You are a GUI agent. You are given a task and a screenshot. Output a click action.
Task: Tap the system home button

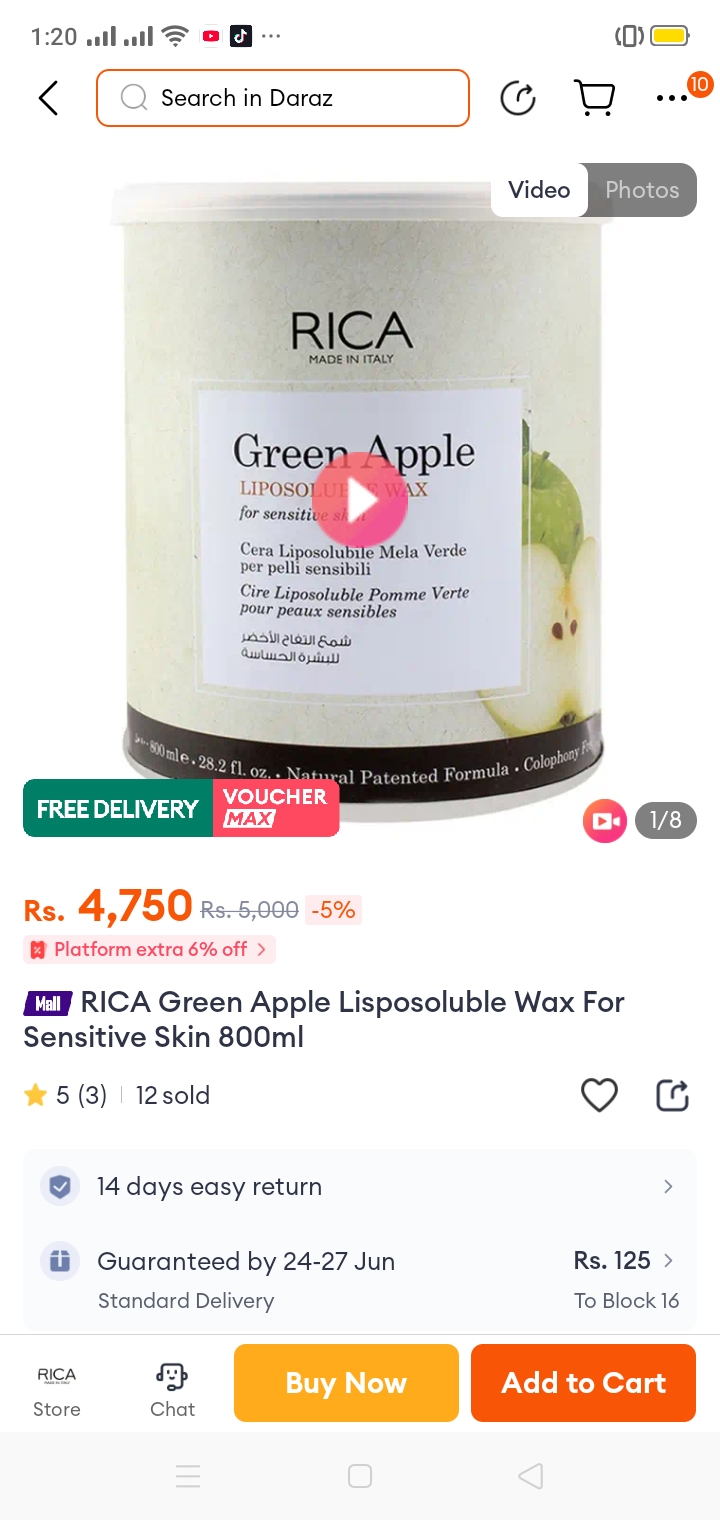click(x=360, y=1476)
